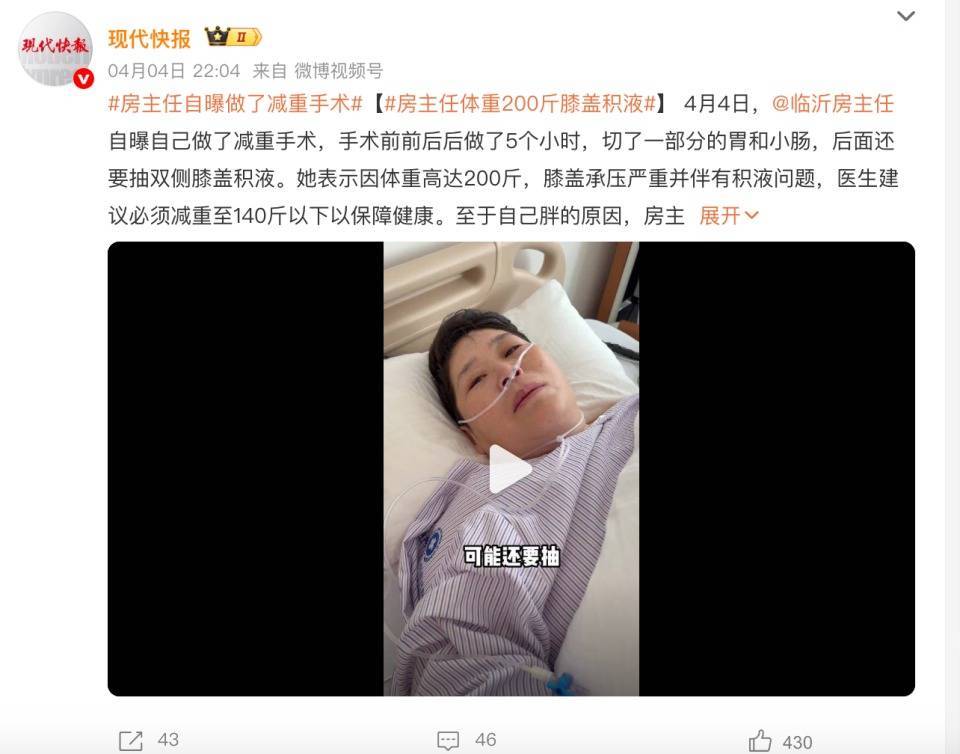
Task: Open the post options chevron menu
Action: tap(905, 16)
